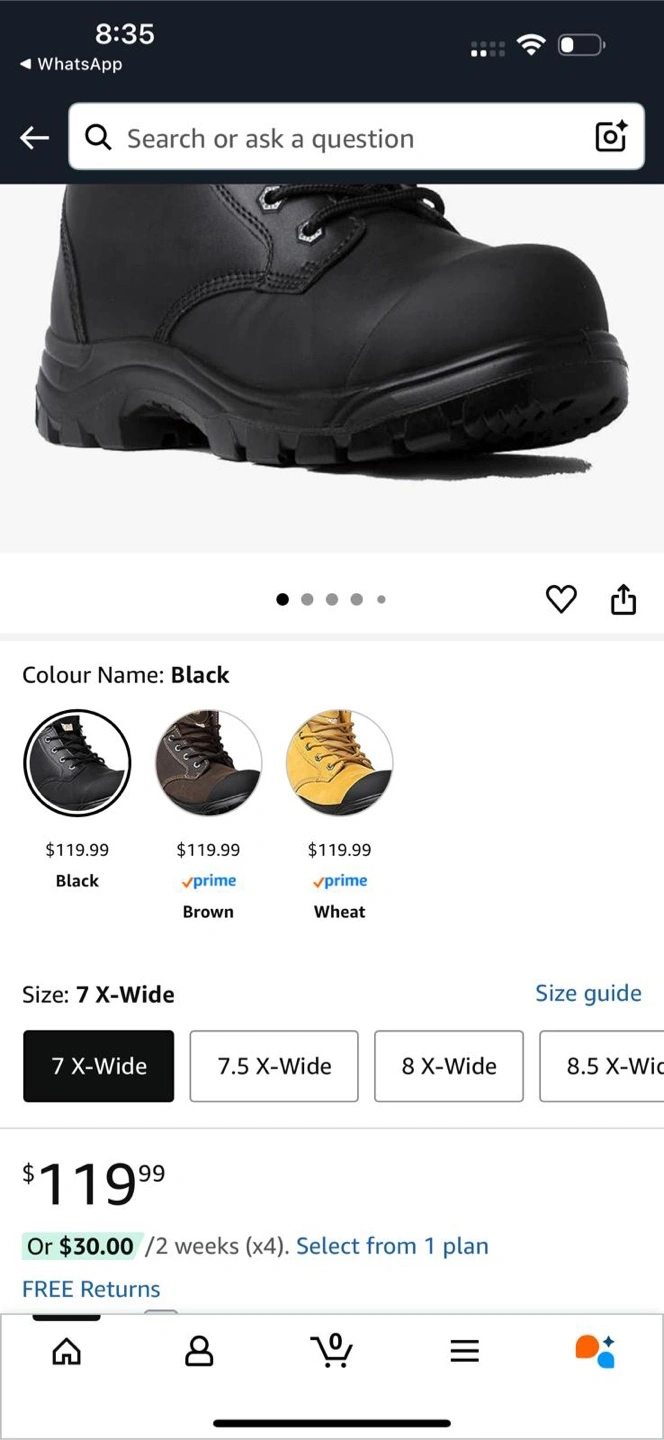664x1440 pixels.
Task: Switch to the Home tab
Action: pyautogui.click(x=66, y=1352)
